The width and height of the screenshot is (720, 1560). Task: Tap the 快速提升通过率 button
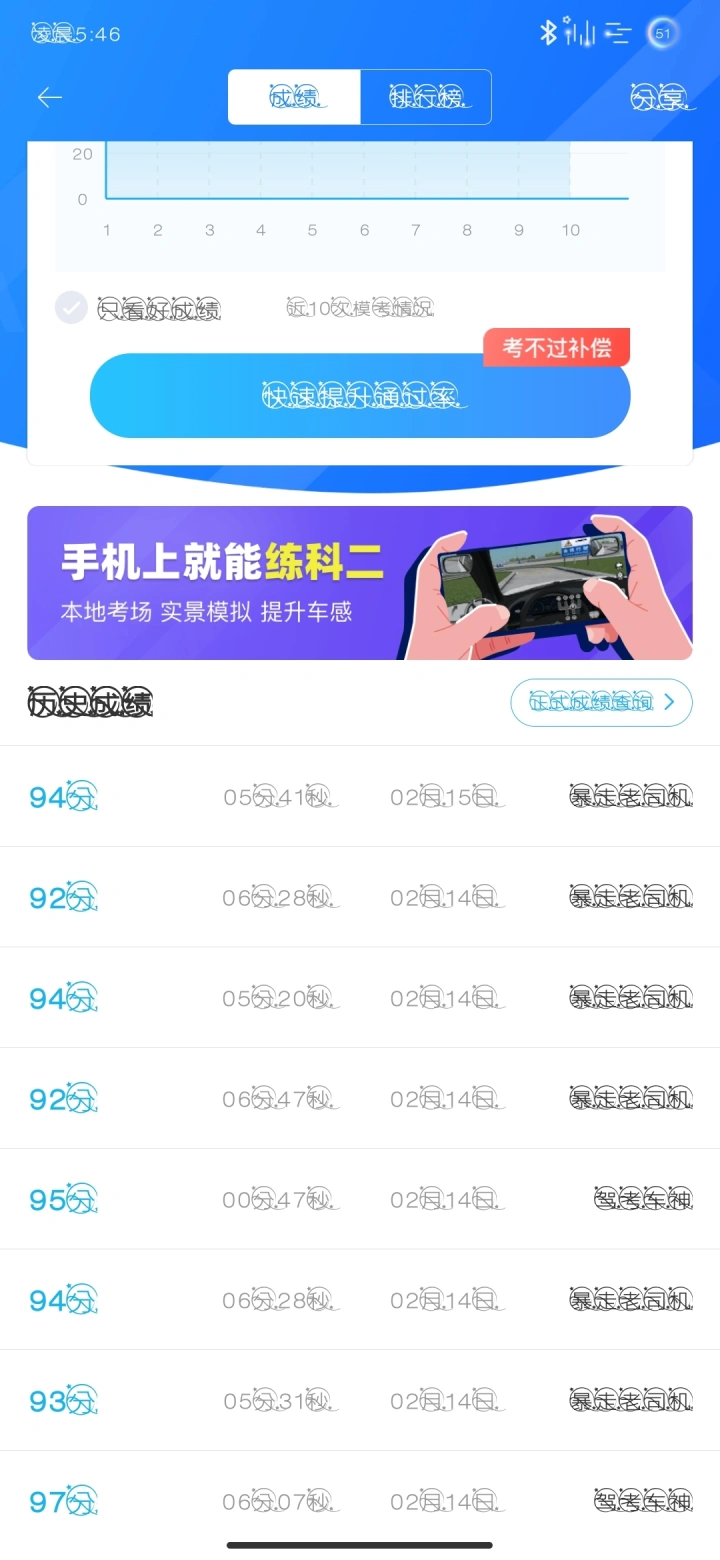pos(360,395)
